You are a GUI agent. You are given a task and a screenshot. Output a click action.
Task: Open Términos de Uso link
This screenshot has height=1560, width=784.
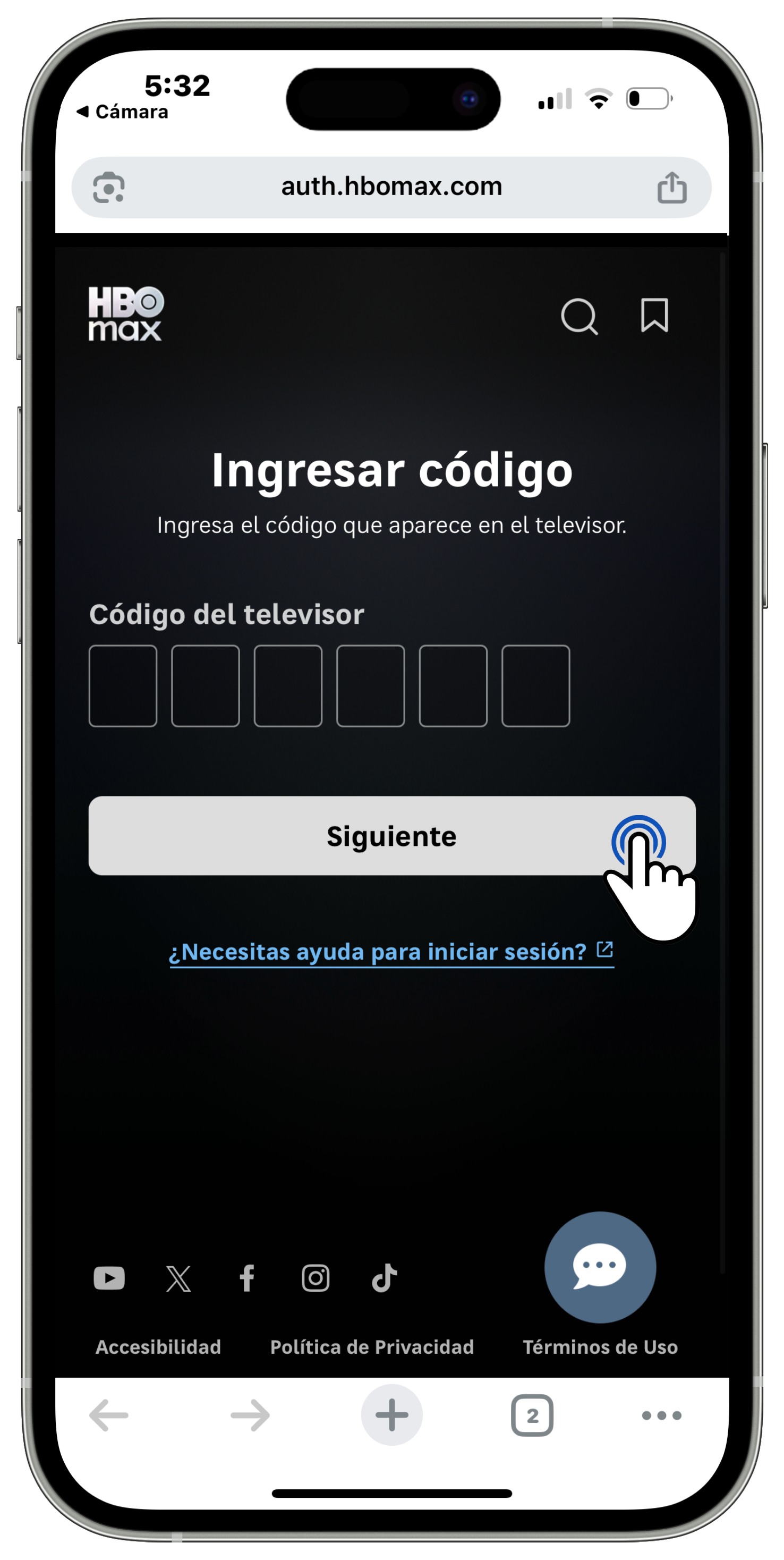pos(600,1347)
